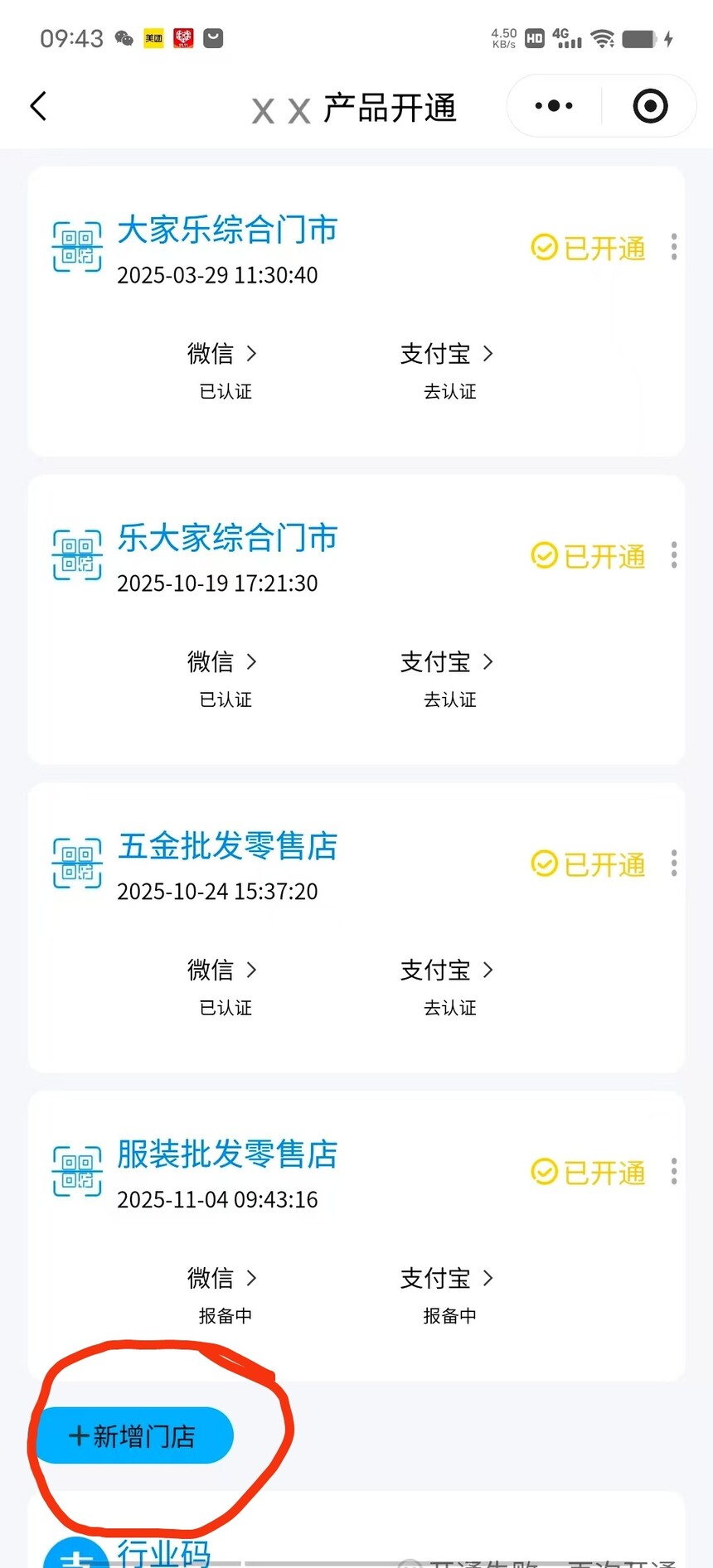Open more options for 大家乐综合门市

[x=674, y=247]
